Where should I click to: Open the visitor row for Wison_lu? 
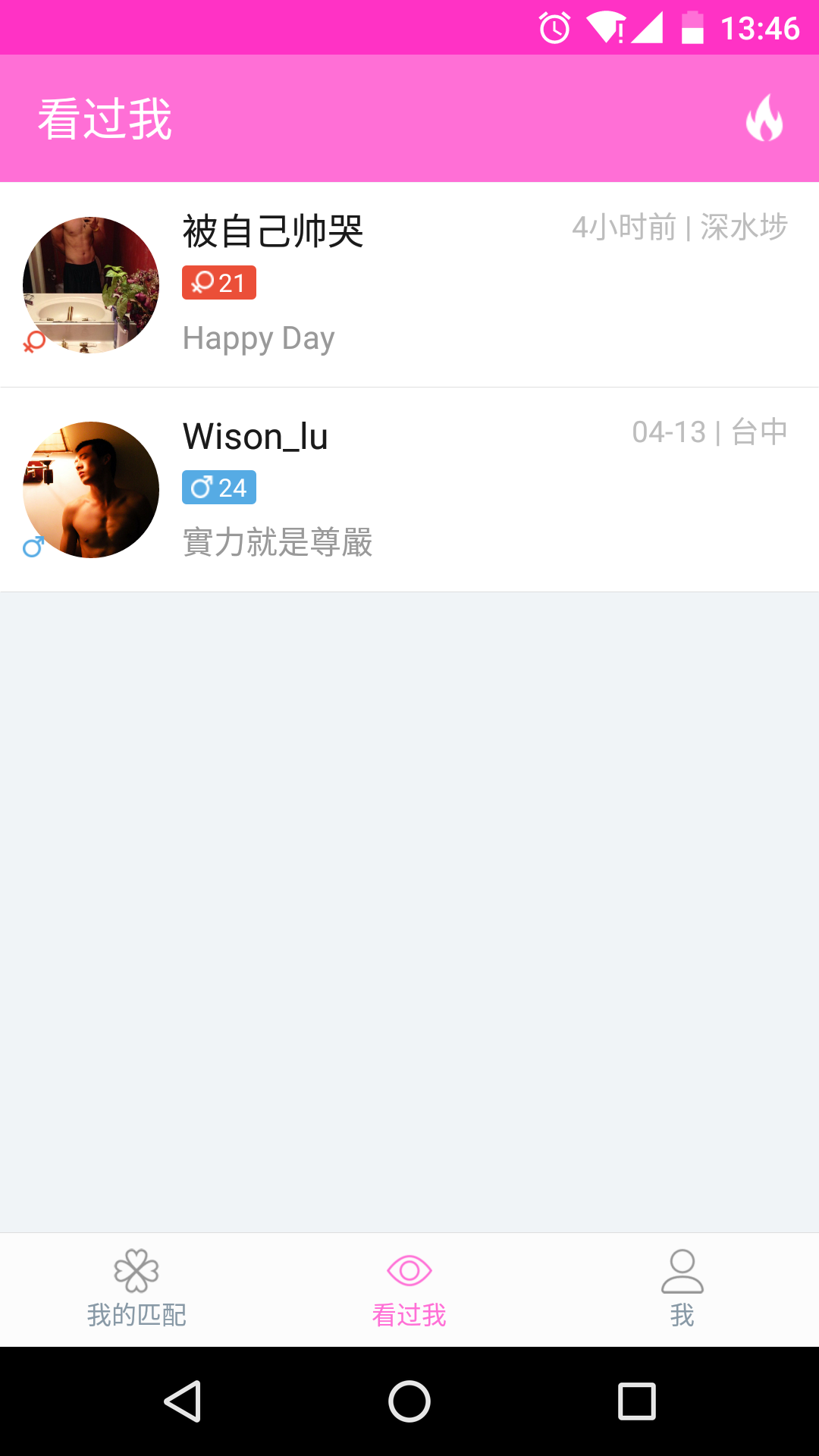tap(409, 490)
